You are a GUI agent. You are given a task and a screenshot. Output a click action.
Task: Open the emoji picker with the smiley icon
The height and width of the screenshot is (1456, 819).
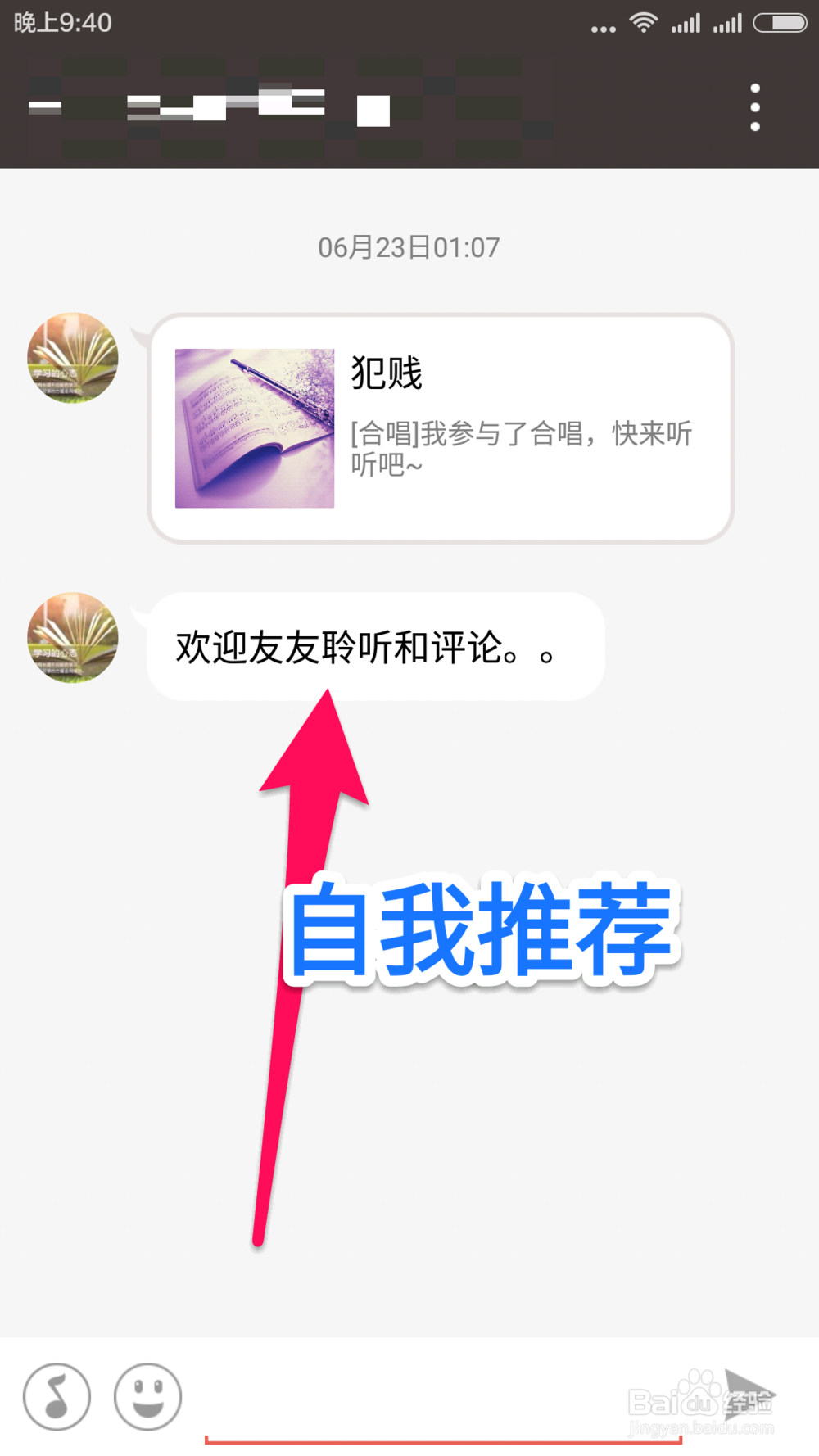[147, 1397]
